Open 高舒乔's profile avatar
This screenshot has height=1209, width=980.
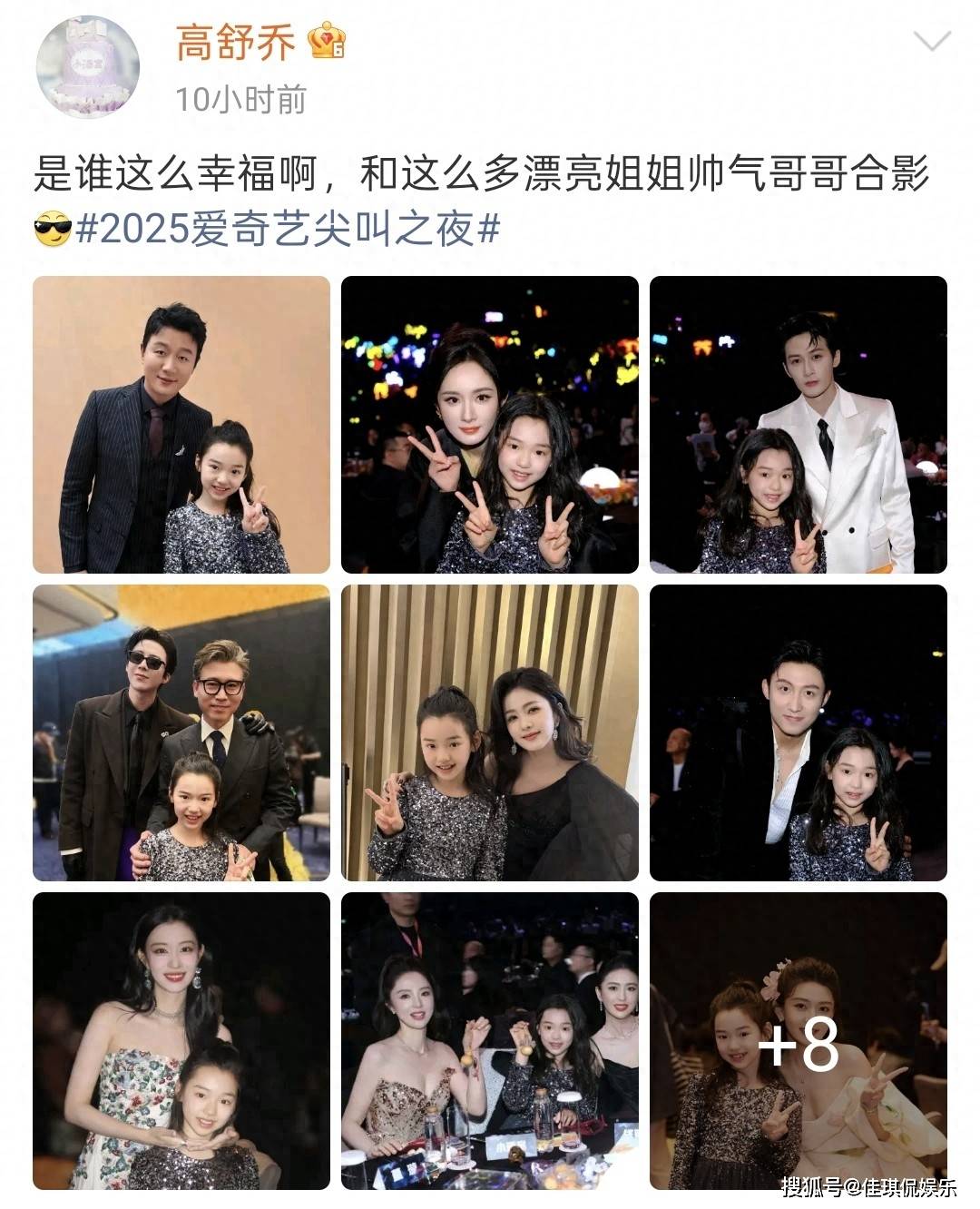coord(88,66)
